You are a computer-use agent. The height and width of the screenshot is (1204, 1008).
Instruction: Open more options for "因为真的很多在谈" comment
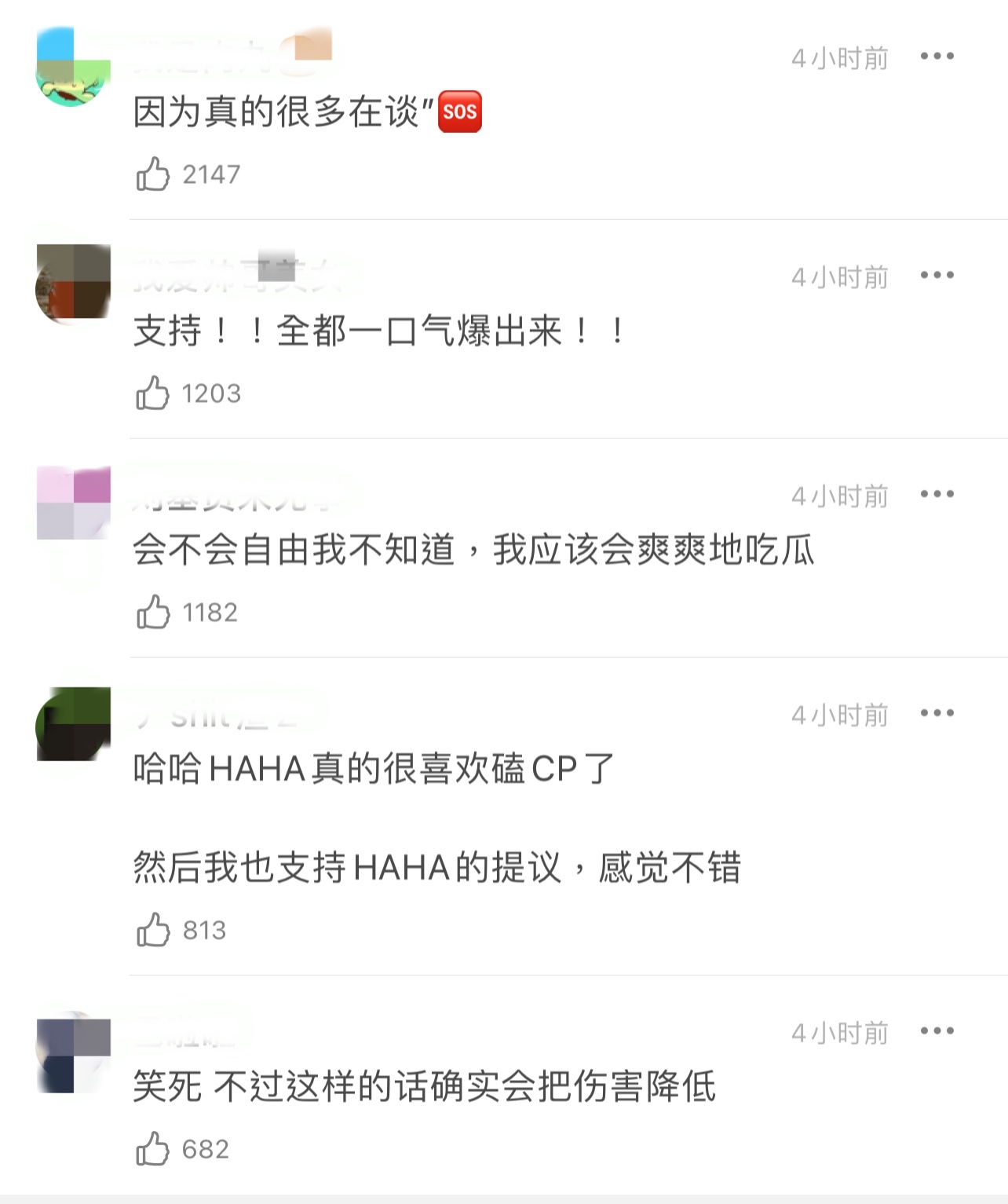937,57
